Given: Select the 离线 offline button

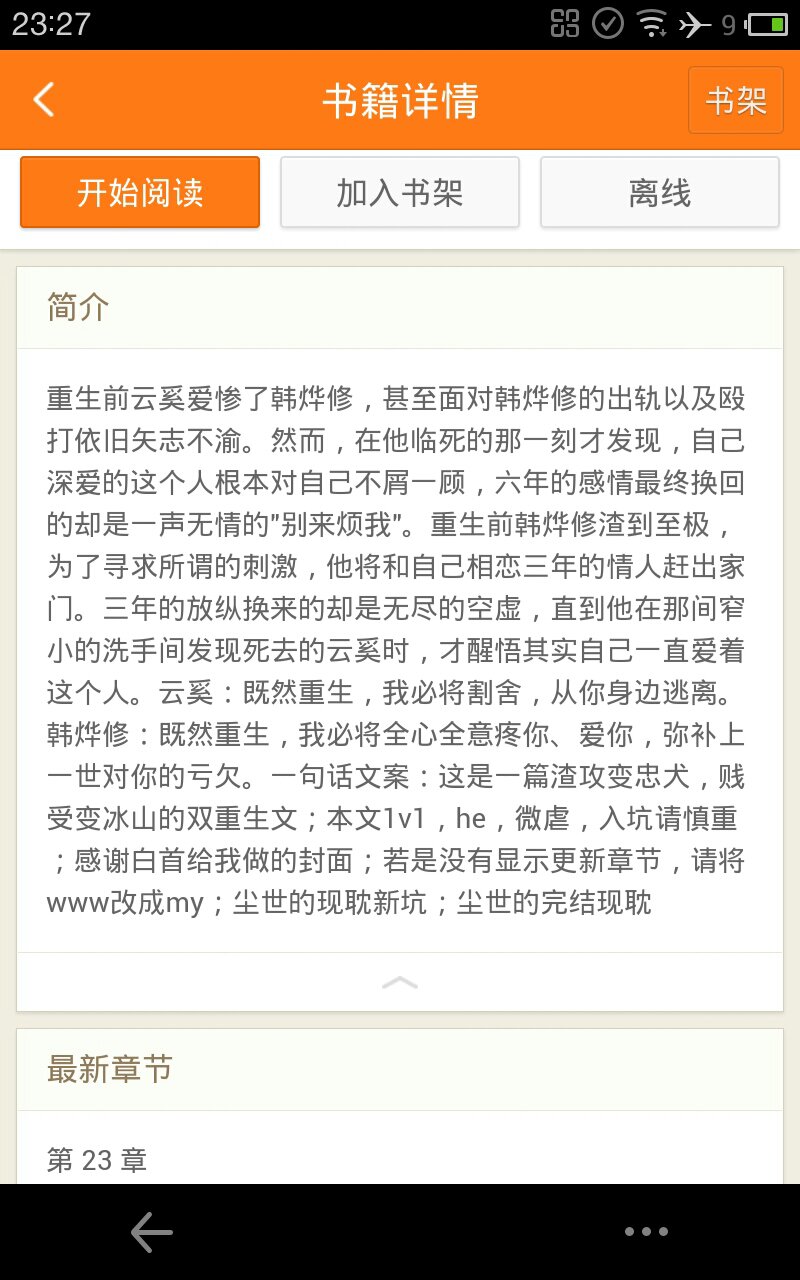Looking at the screenshot, I should coord(660,192).
